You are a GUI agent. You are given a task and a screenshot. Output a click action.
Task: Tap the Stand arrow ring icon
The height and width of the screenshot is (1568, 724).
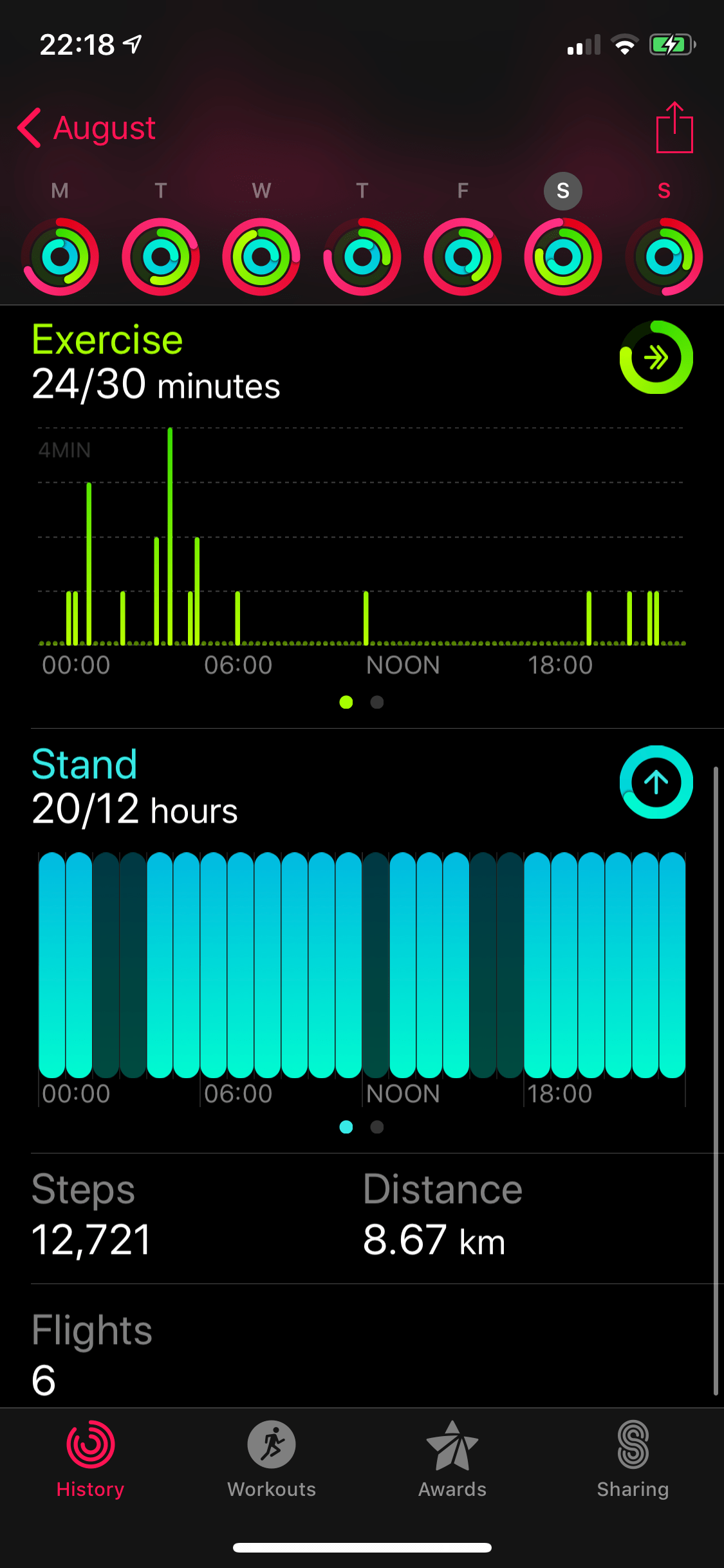656,781
